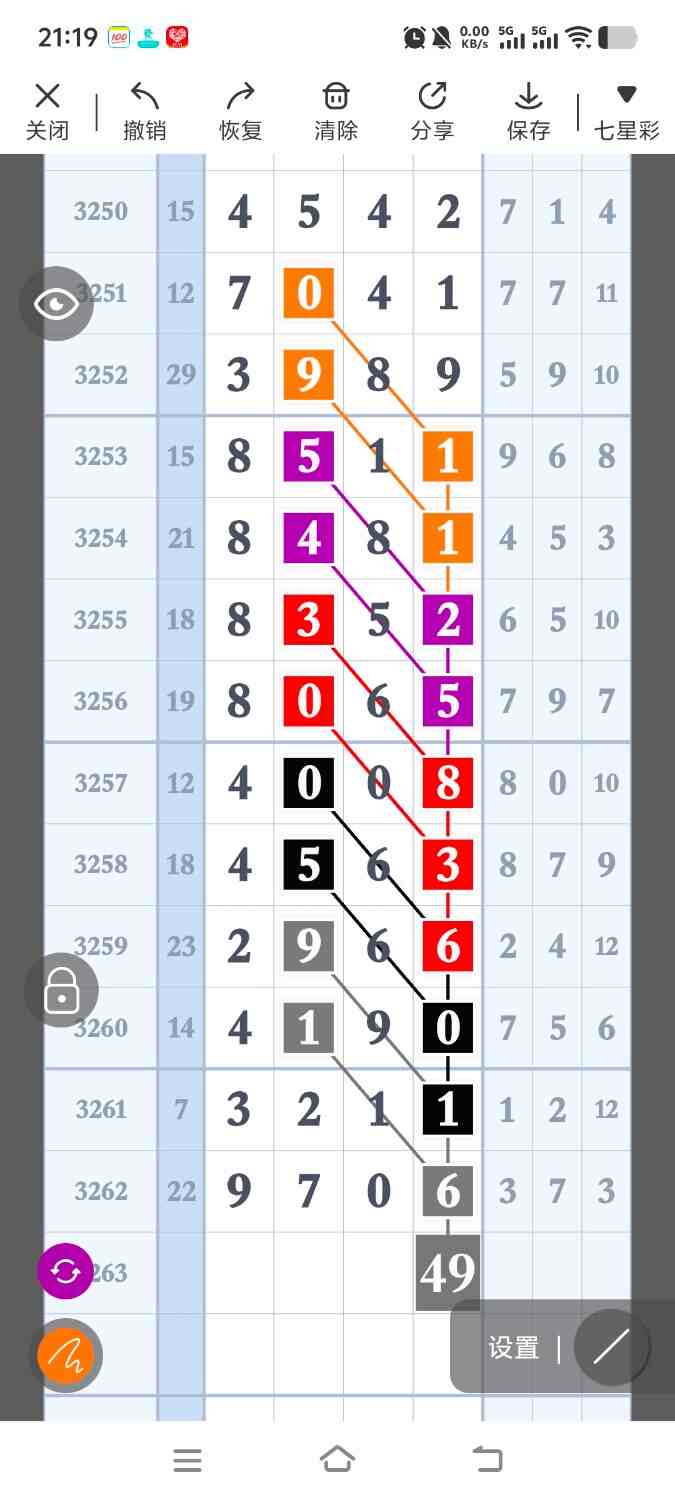Open the 七星彩 lottery dropdown
This screenshot has width=675, height=1500.
626,112
